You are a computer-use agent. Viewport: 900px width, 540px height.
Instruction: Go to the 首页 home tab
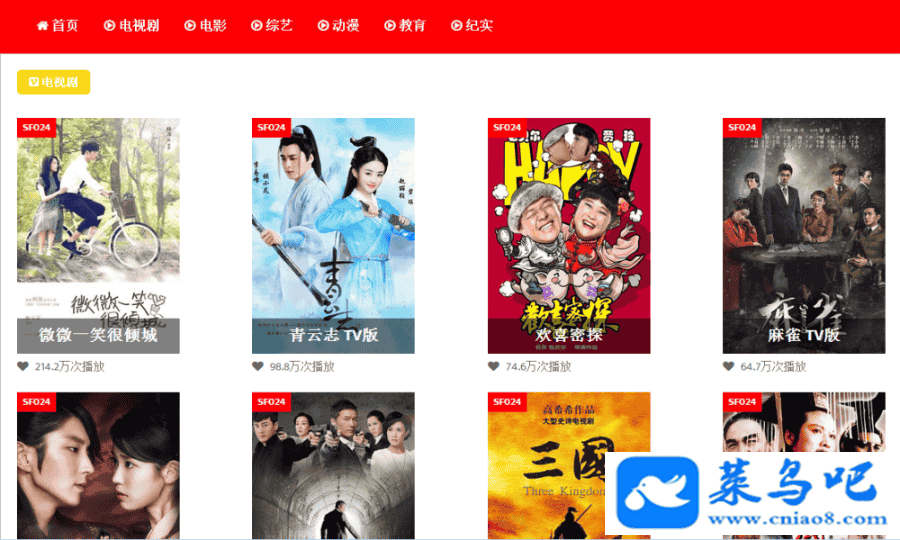[57, 26]
